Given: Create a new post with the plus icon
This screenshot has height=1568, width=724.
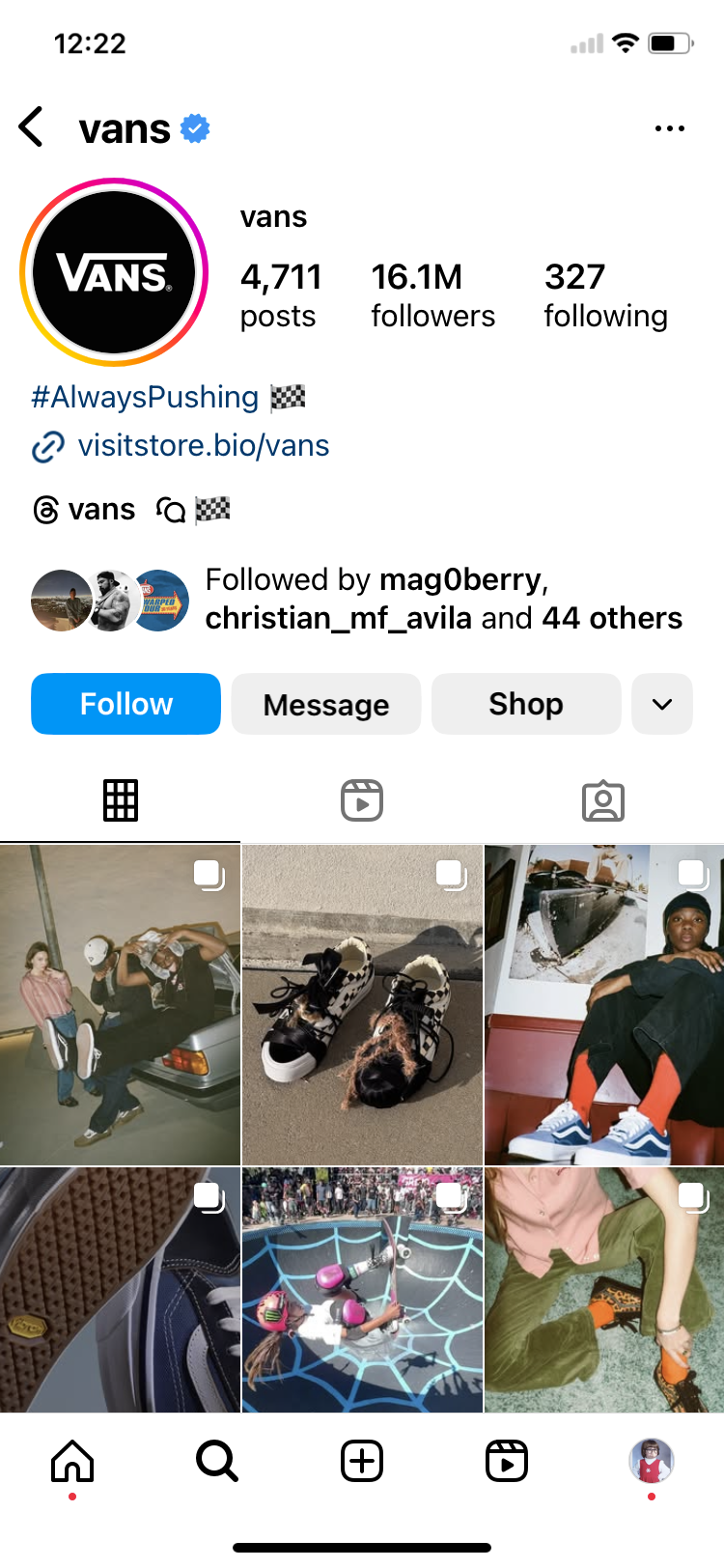Looking at the screenshot, I should [x=362, y=1461].
